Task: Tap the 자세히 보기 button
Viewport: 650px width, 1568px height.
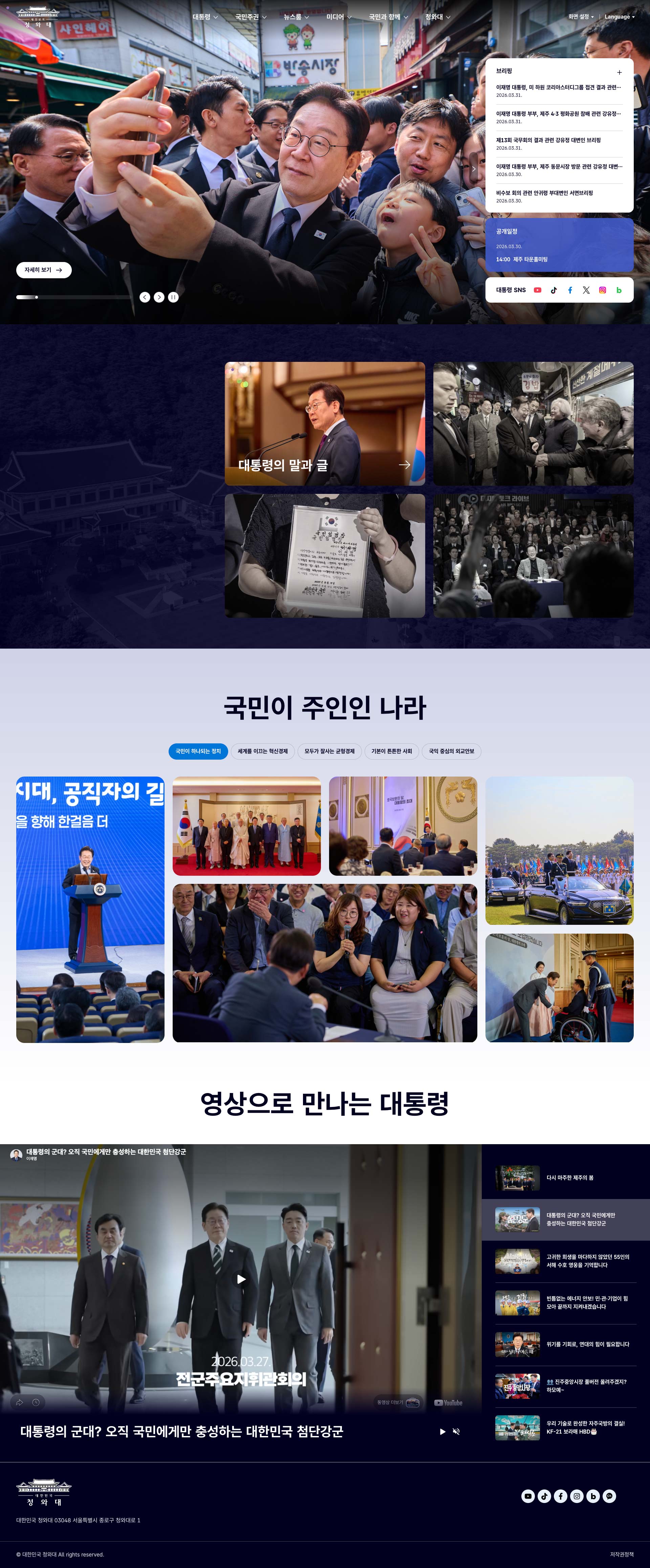Action: click(44, 270)
